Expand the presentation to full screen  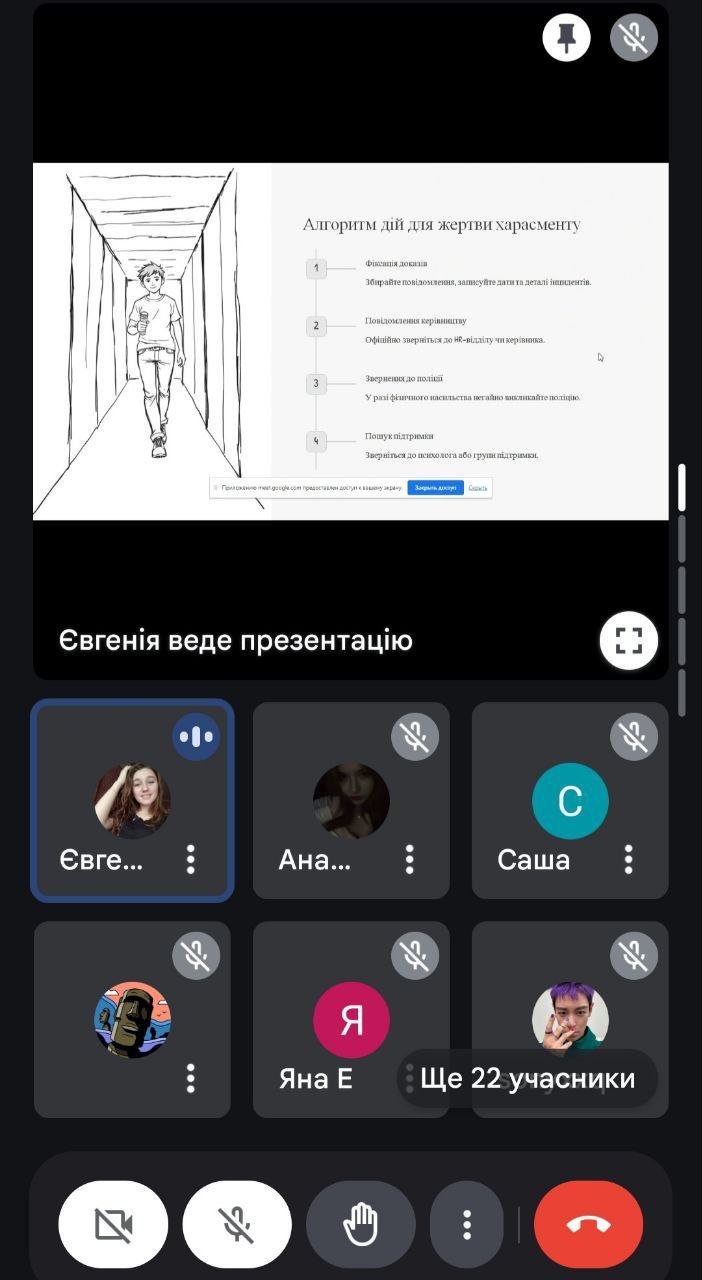(x=628, y=640)
